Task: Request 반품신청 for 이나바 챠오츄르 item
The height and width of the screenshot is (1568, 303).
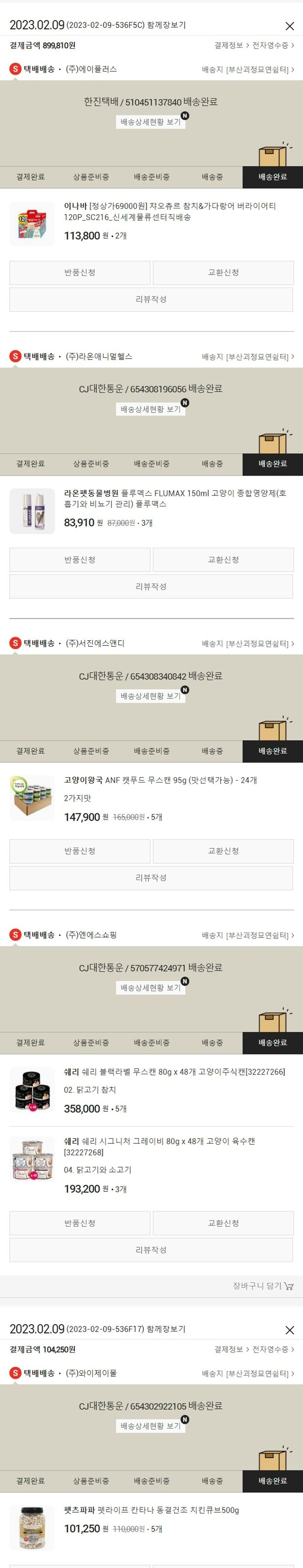Action: click(80, 273)
